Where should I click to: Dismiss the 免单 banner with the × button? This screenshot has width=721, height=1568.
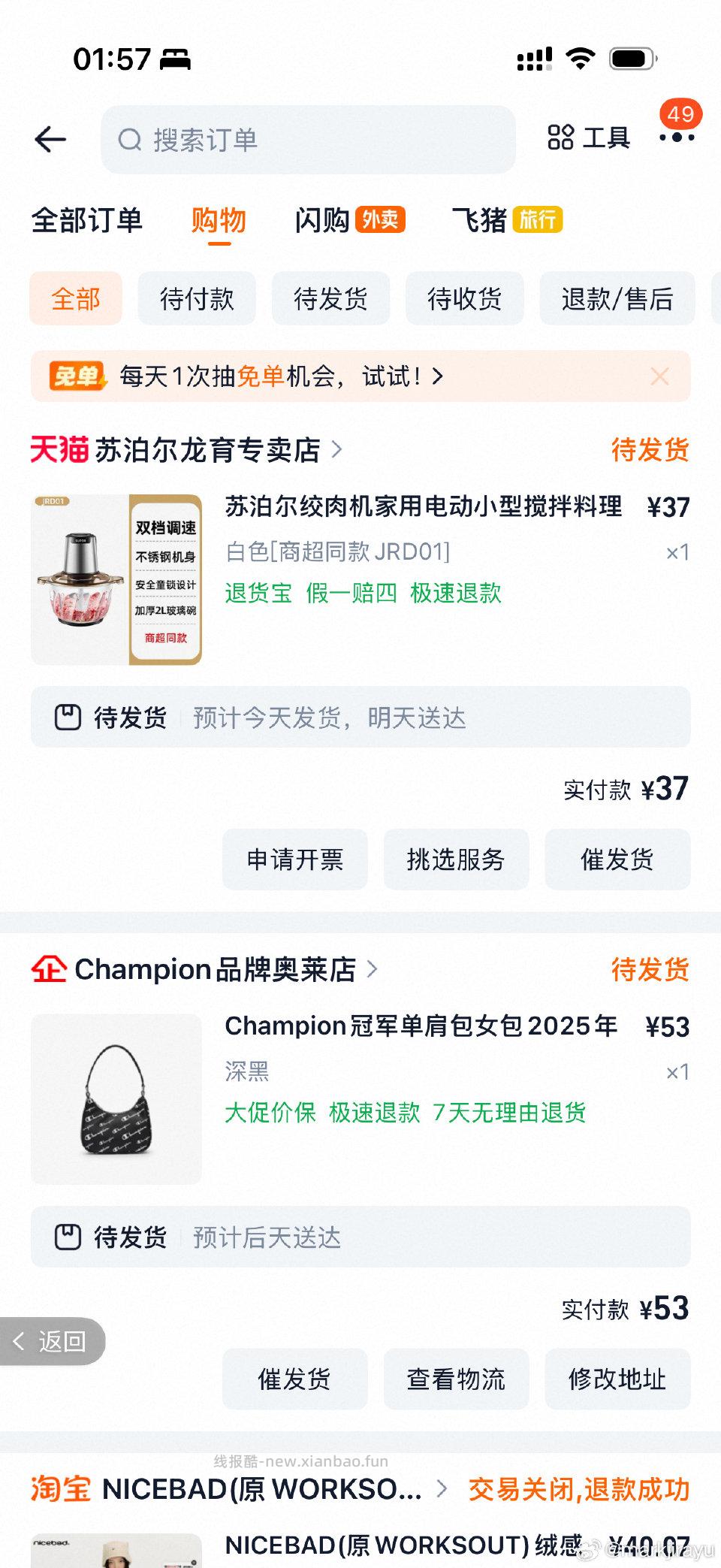[x=660, y=376]
